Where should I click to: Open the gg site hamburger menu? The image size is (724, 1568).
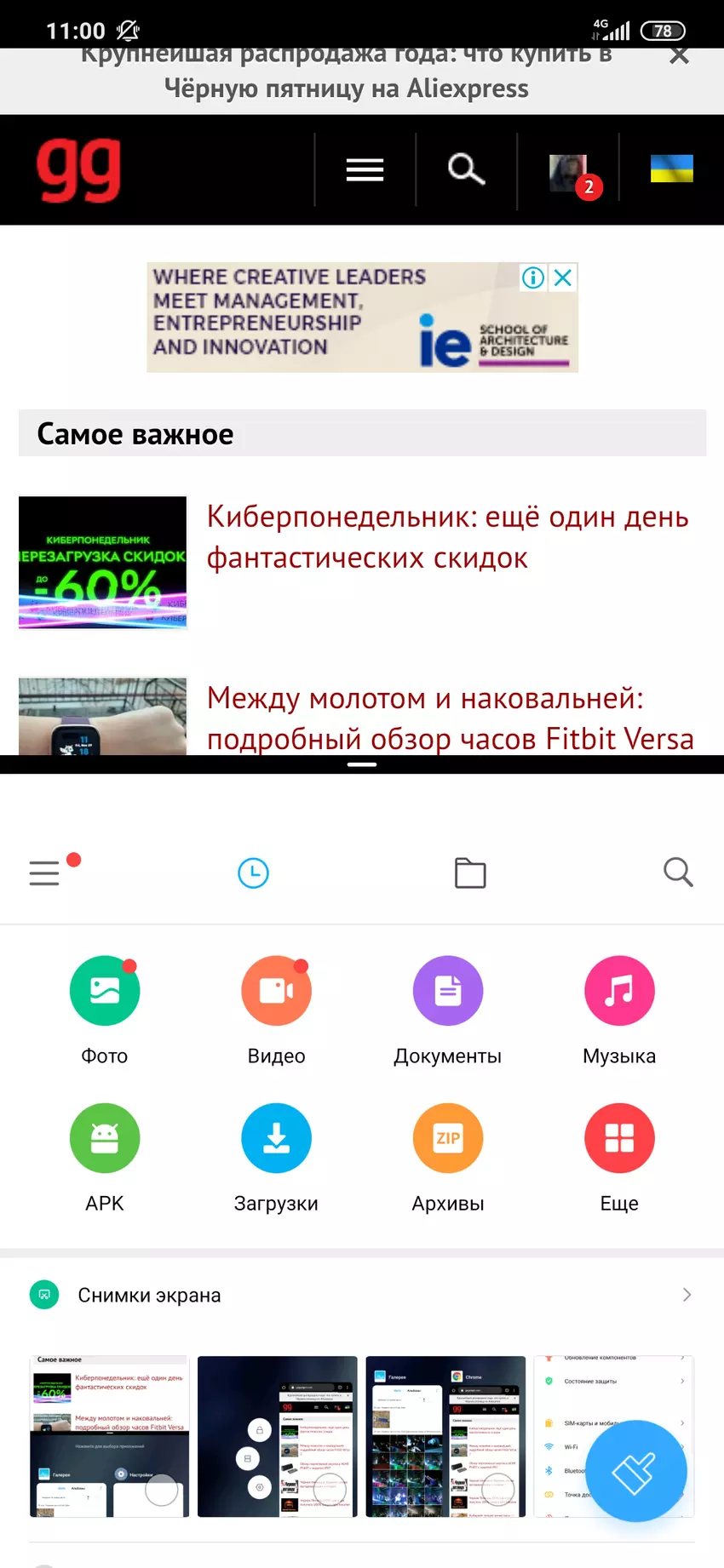pos(365,170)
